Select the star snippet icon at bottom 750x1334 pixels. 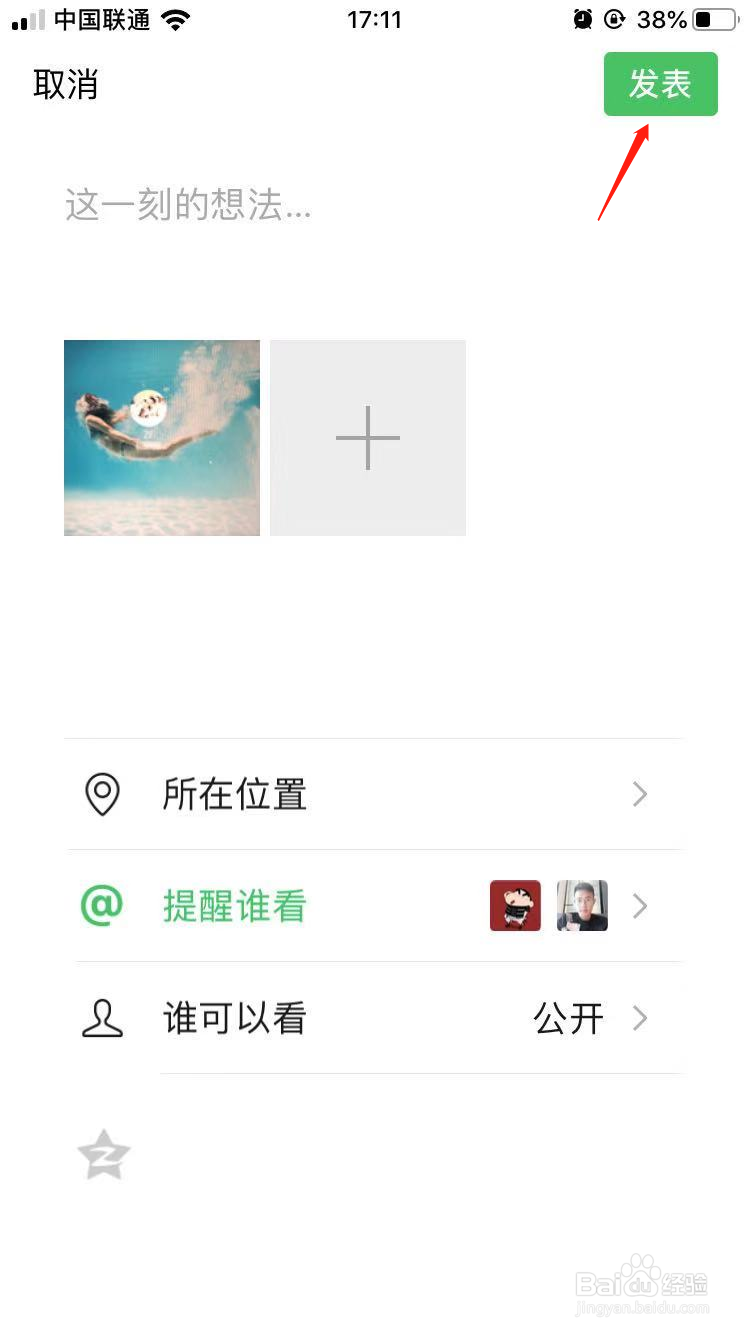[x=103, y=1154]
